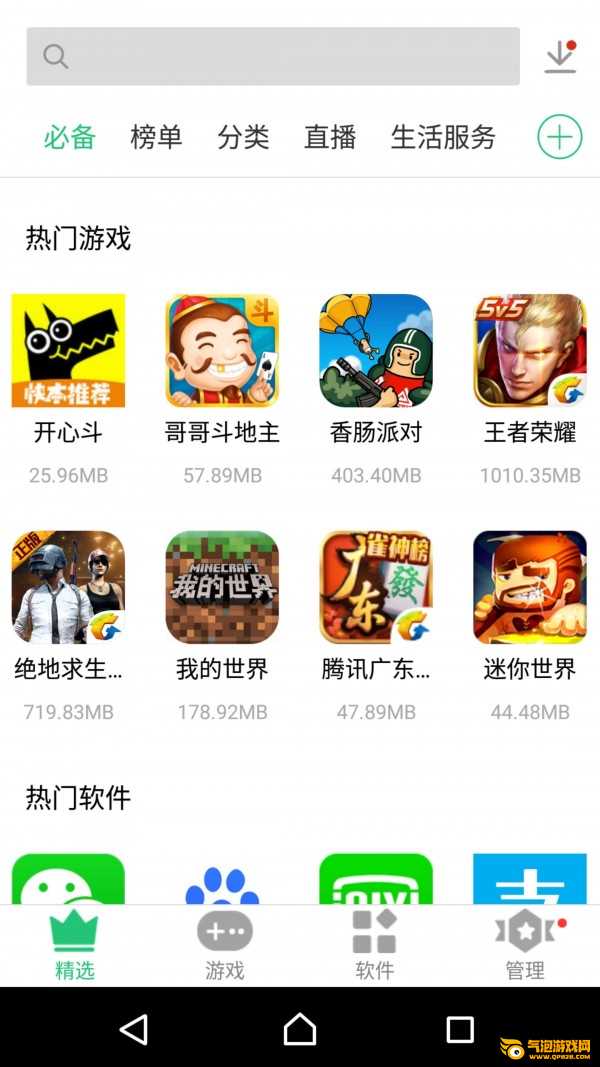Go to 软件 in bottom navigation
The image size is (600, 1067).
tap(374, 946)
